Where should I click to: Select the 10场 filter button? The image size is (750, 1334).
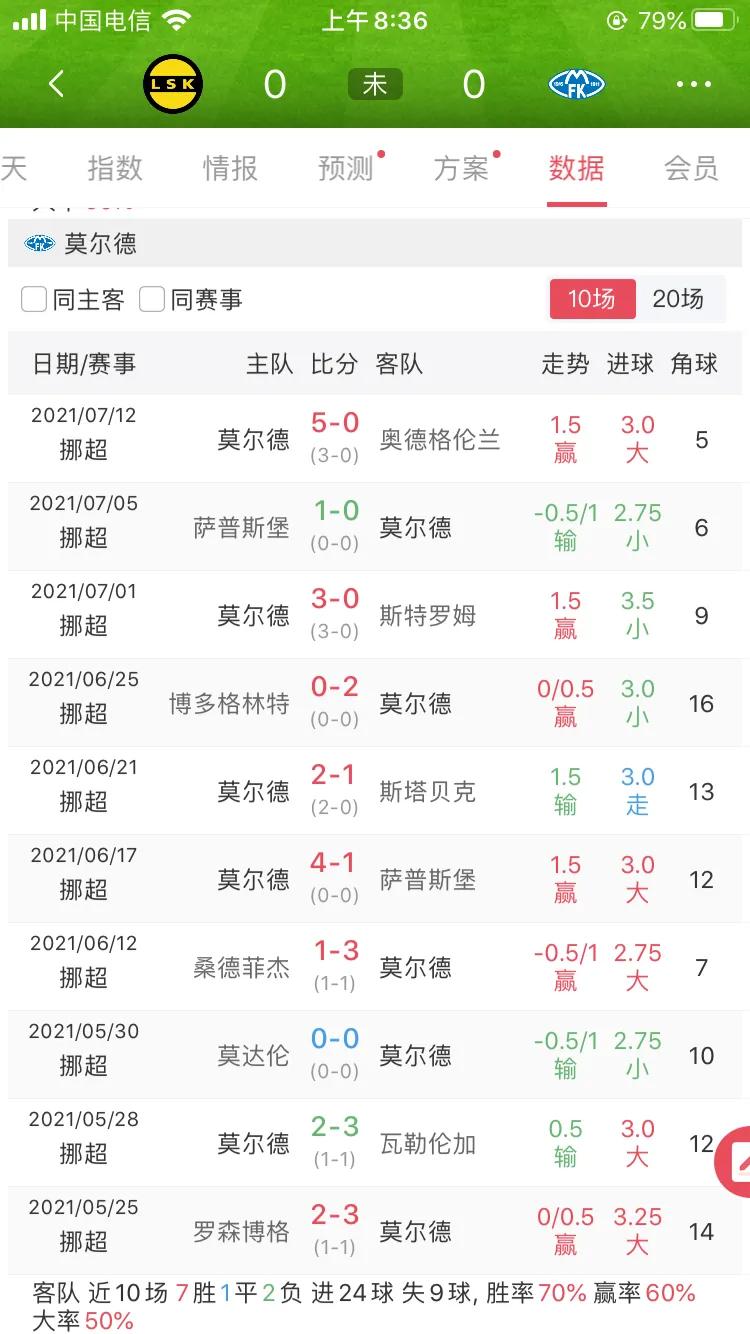click(592, 299)
